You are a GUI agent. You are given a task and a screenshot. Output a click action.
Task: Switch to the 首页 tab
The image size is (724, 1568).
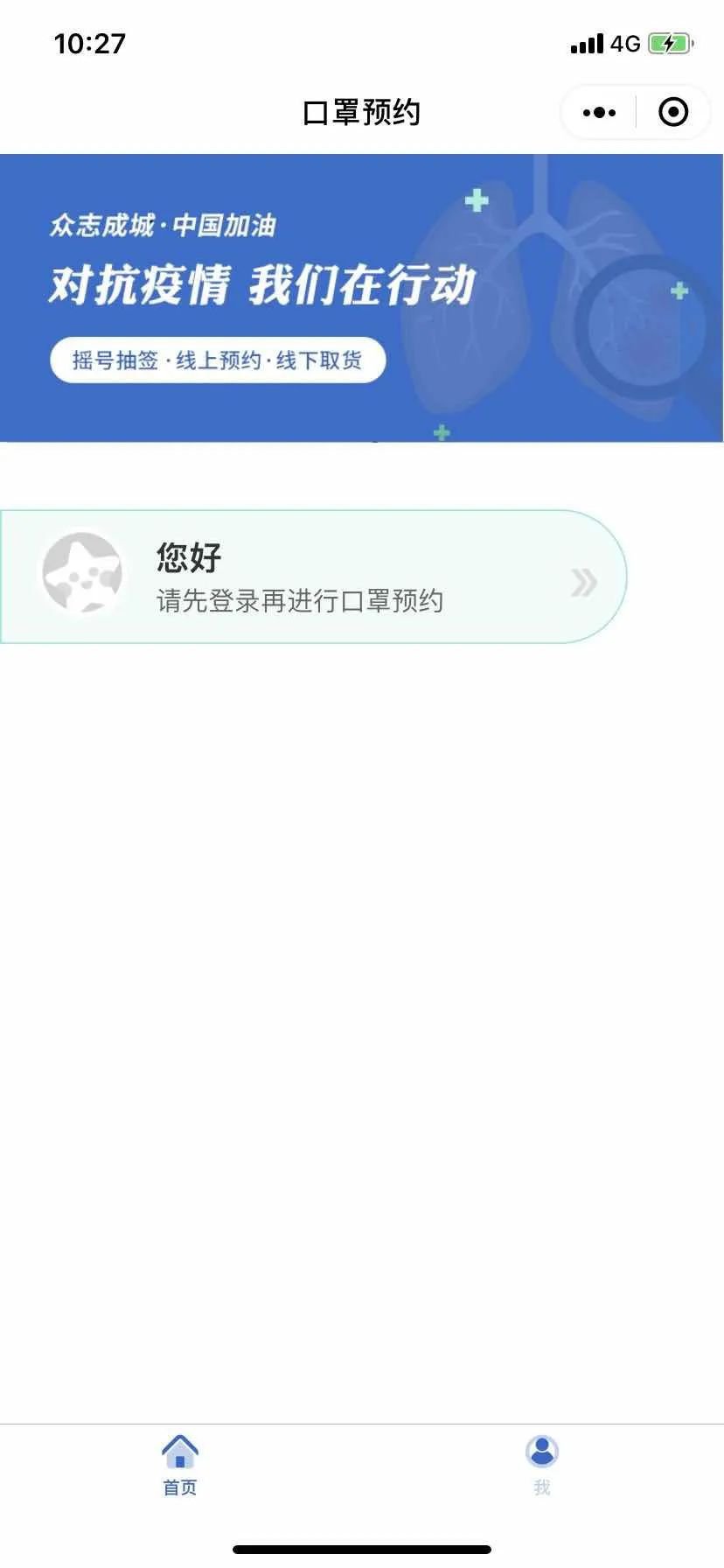coord(180,1463)
